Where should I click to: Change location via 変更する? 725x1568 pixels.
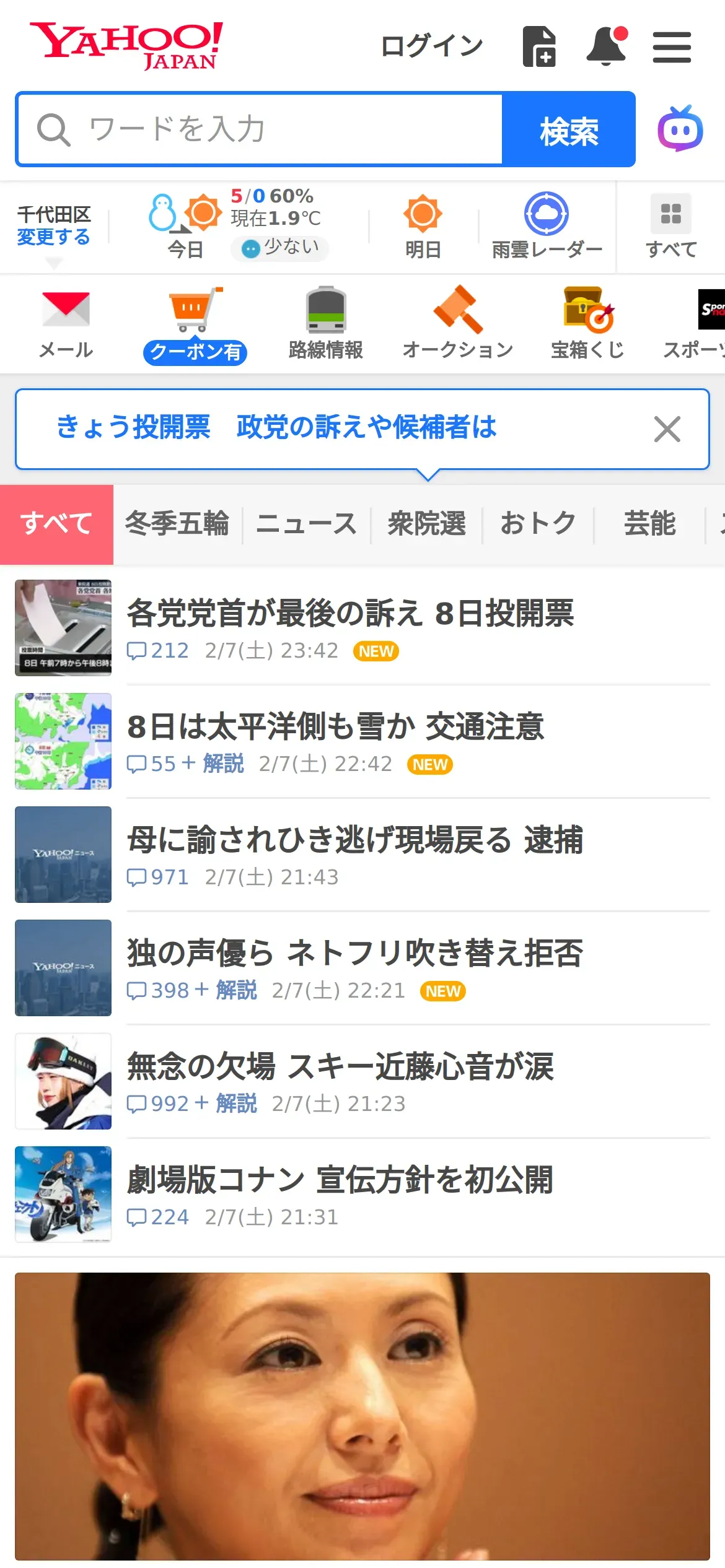pyautogui.click(x=53, y=237)
